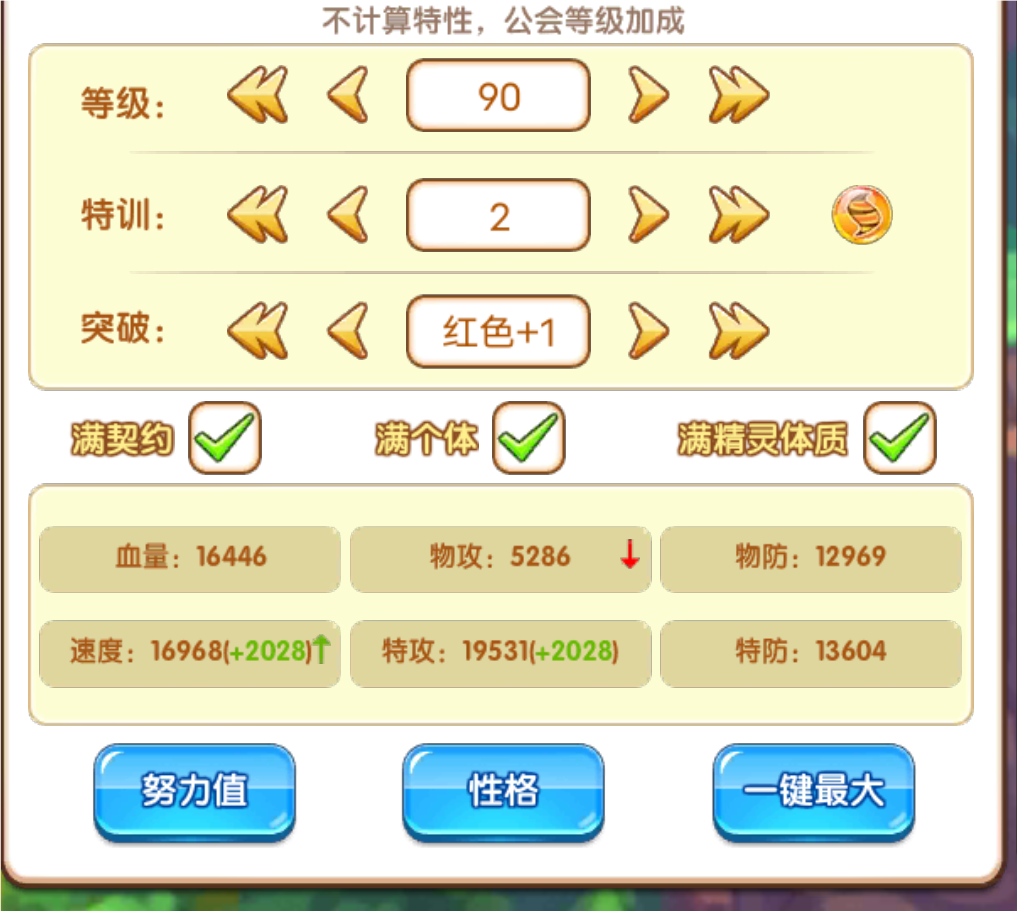
Task: Jump 特训 to minimum with double left arrow
Action: tap(258, 214)
